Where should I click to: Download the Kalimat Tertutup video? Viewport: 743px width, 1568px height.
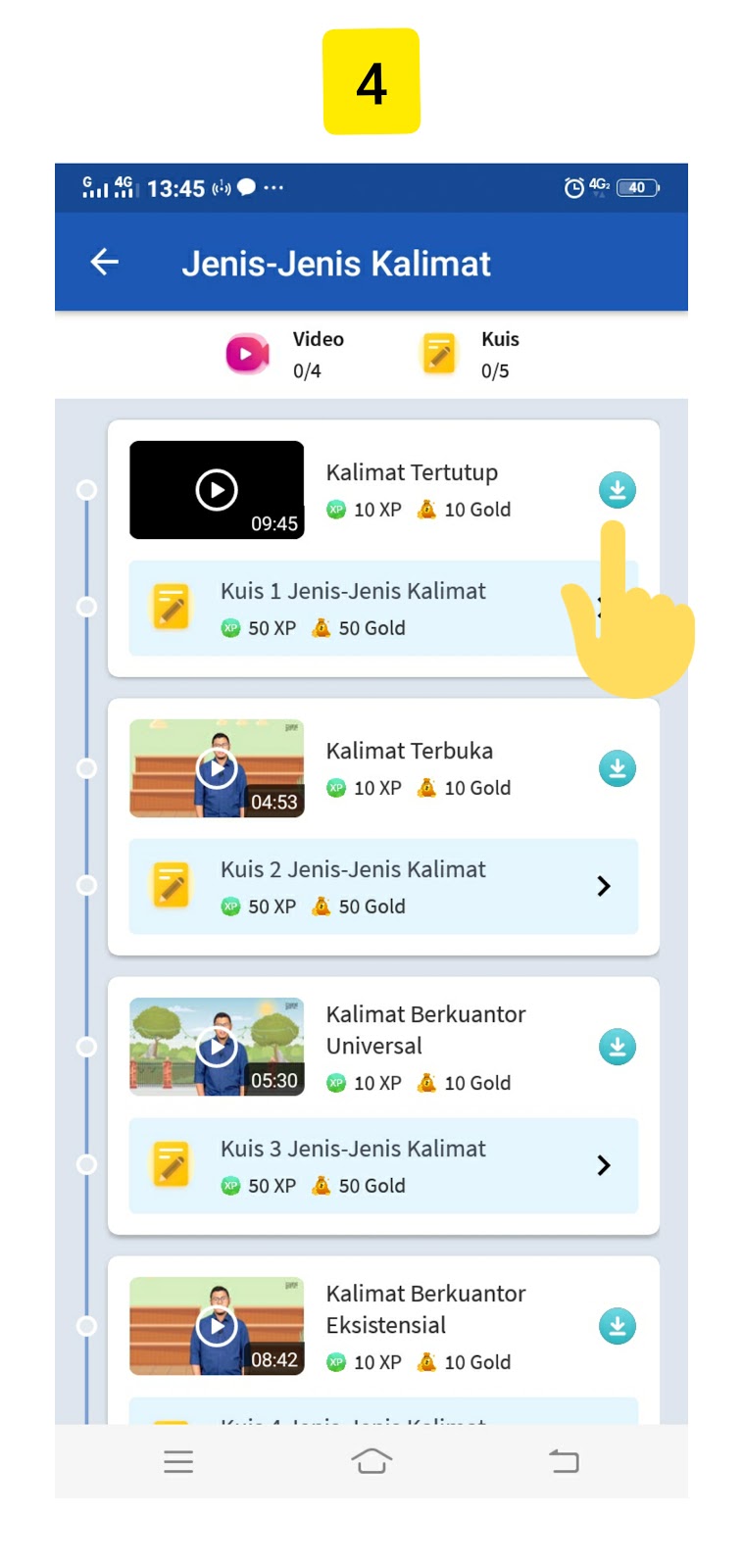click(618, 490)
